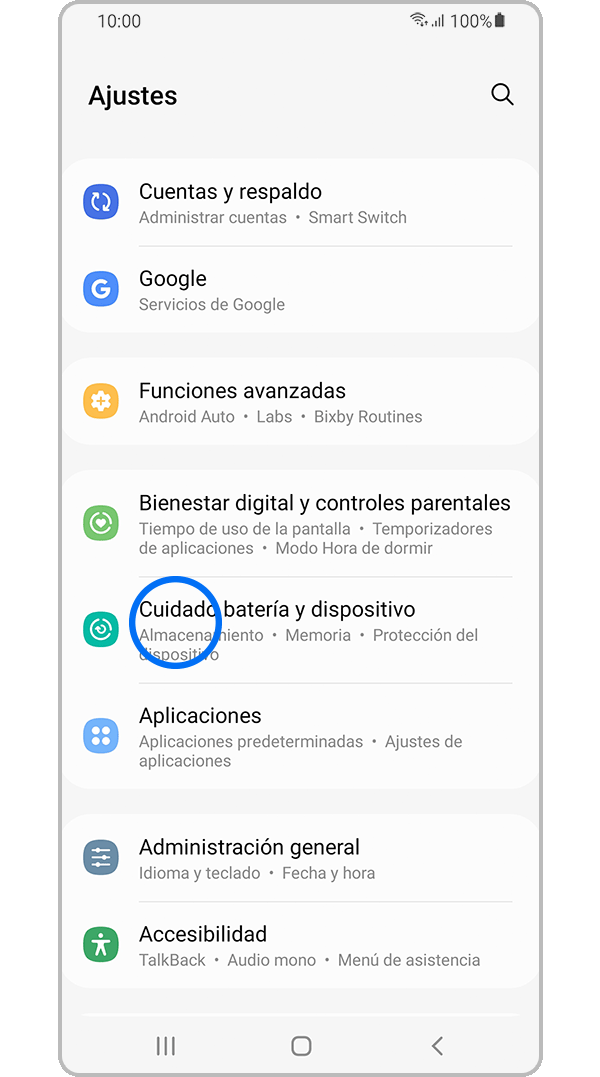
Task: Open the settings search icon
Action: [x=502, y=95]
